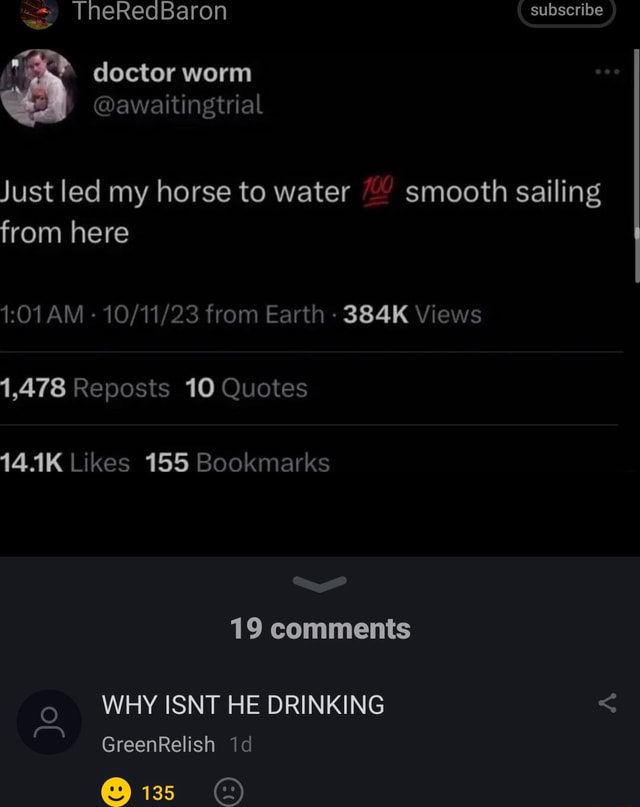Viewport: 640px width, 807px height.
Task: Share GreenRelish's comment
Action: 607,703
